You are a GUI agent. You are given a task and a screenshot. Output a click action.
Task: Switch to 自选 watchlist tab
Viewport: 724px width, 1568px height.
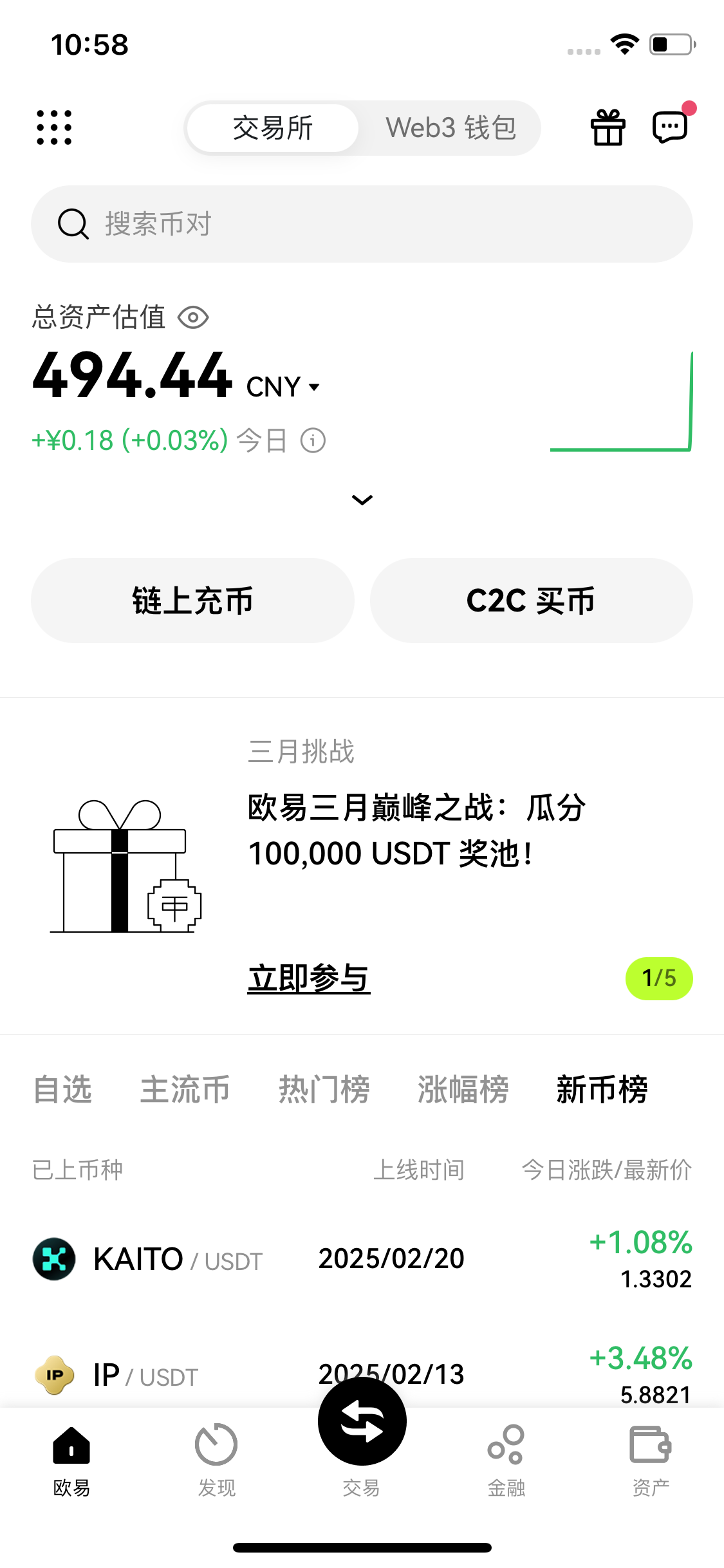pyautogui.click(x=62, y=1090)
